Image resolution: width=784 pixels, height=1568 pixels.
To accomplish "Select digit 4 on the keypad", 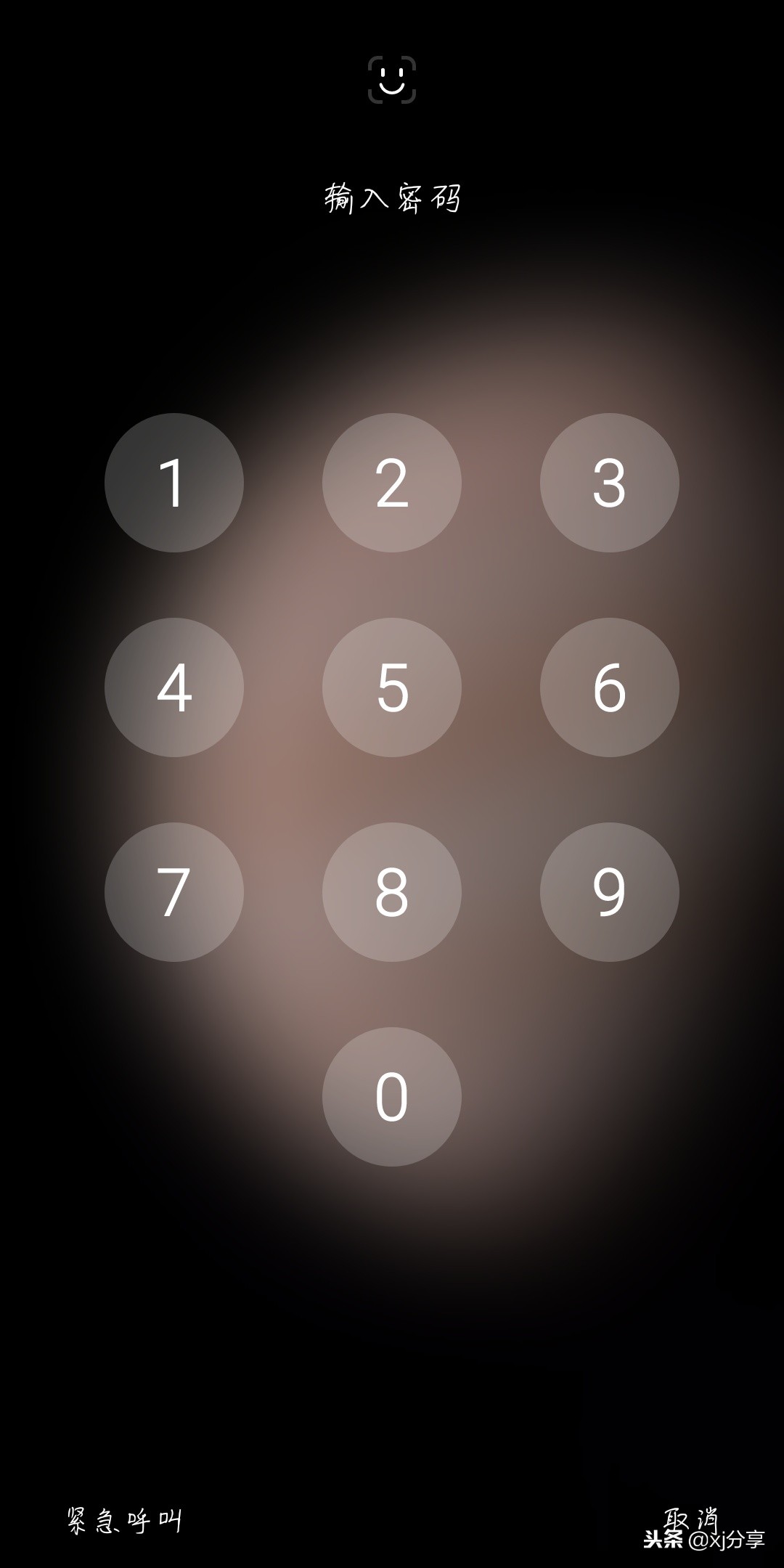I will (174, 687).
